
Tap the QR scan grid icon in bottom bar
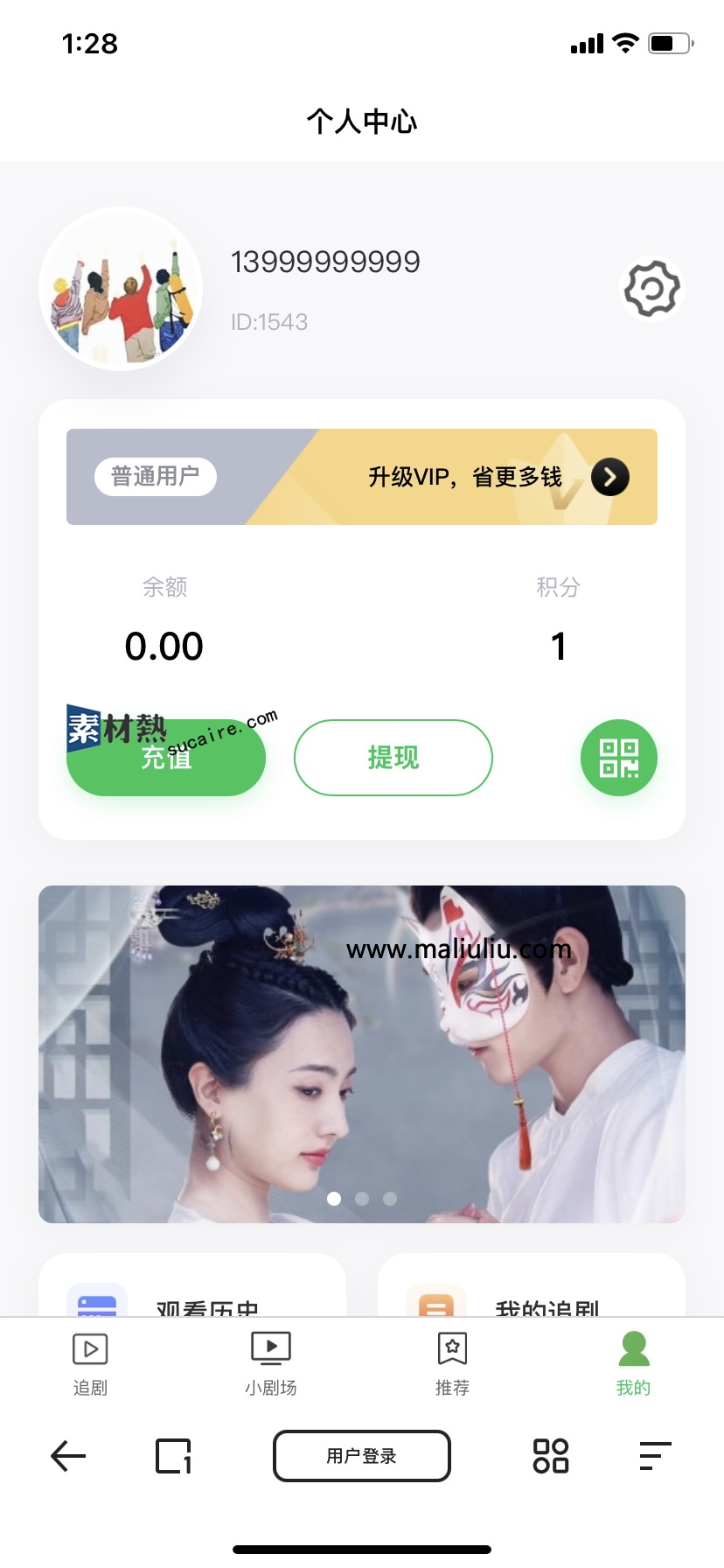point(549,1455)
